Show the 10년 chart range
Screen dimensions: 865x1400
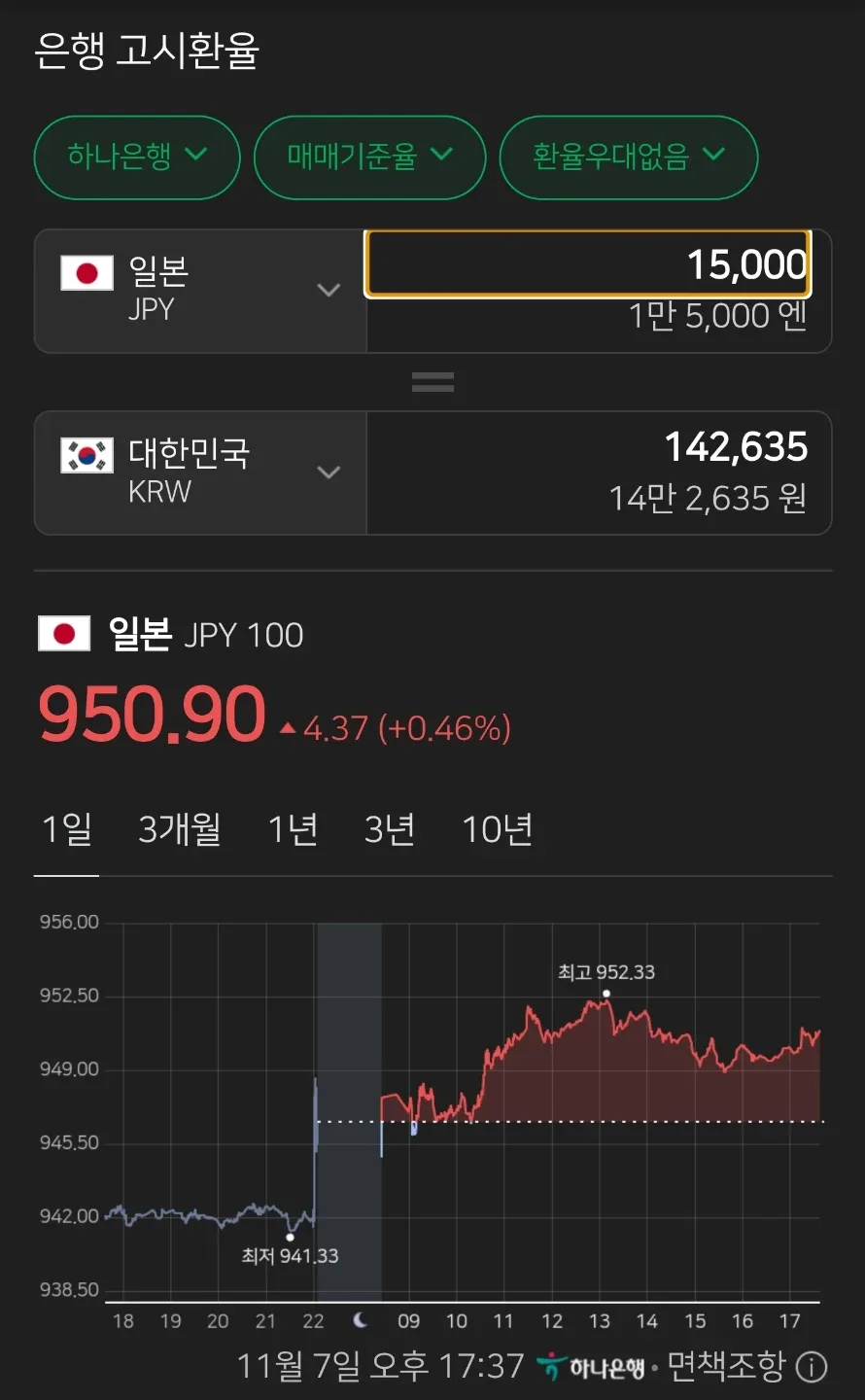[497, 829]
